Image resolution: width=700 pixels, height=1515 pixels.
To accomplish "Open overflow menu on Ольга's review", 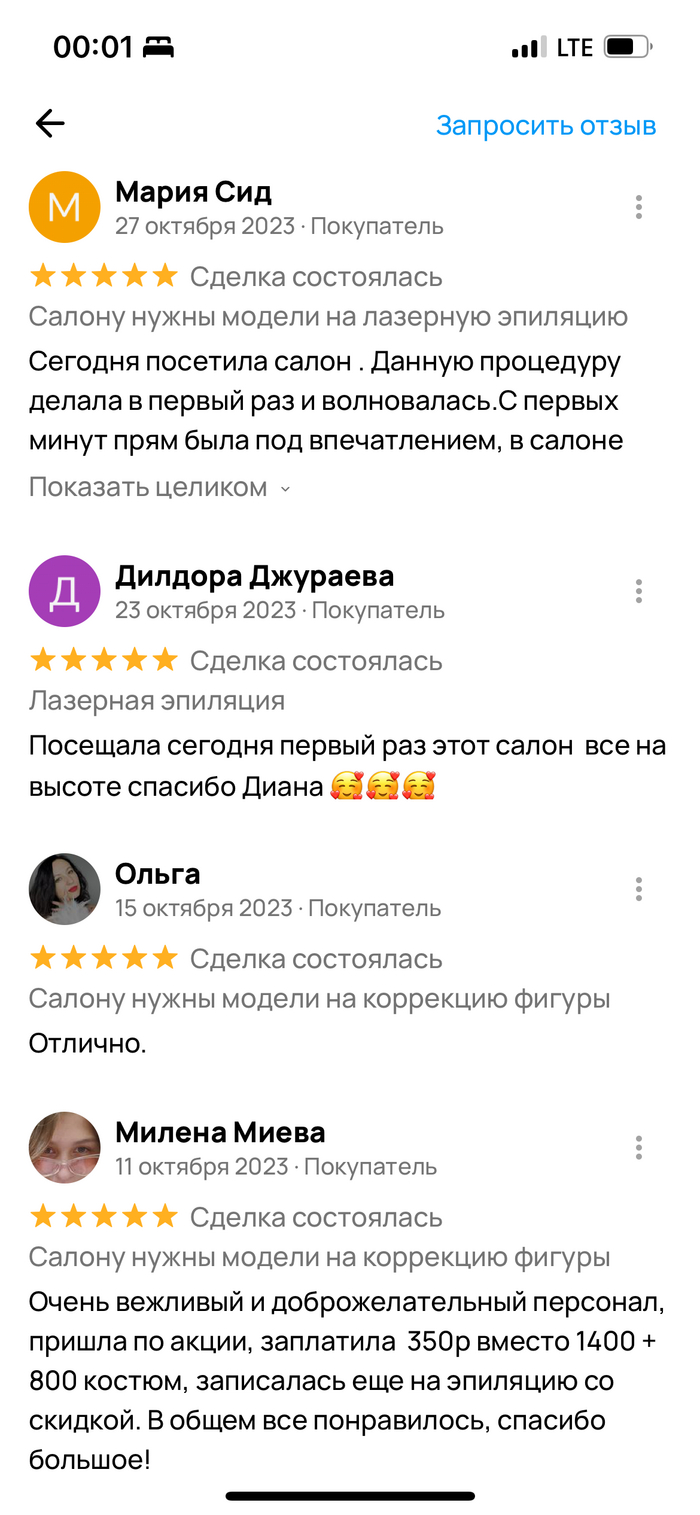I will (x=639, y=889).
